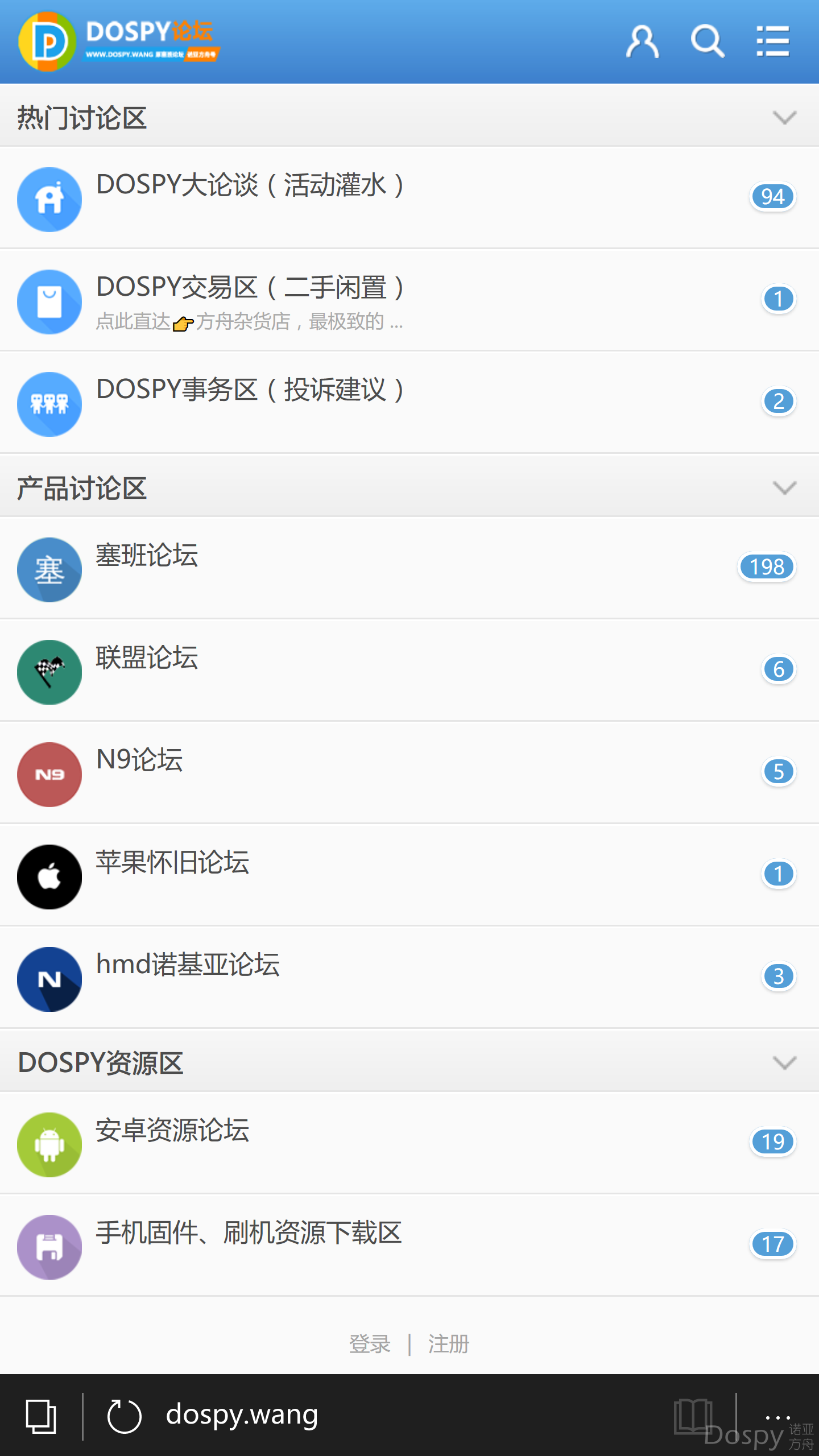Reload the page with the refresh icon
The image size is (819, 1456).
pyautogui.click(x=124, y=1416)
